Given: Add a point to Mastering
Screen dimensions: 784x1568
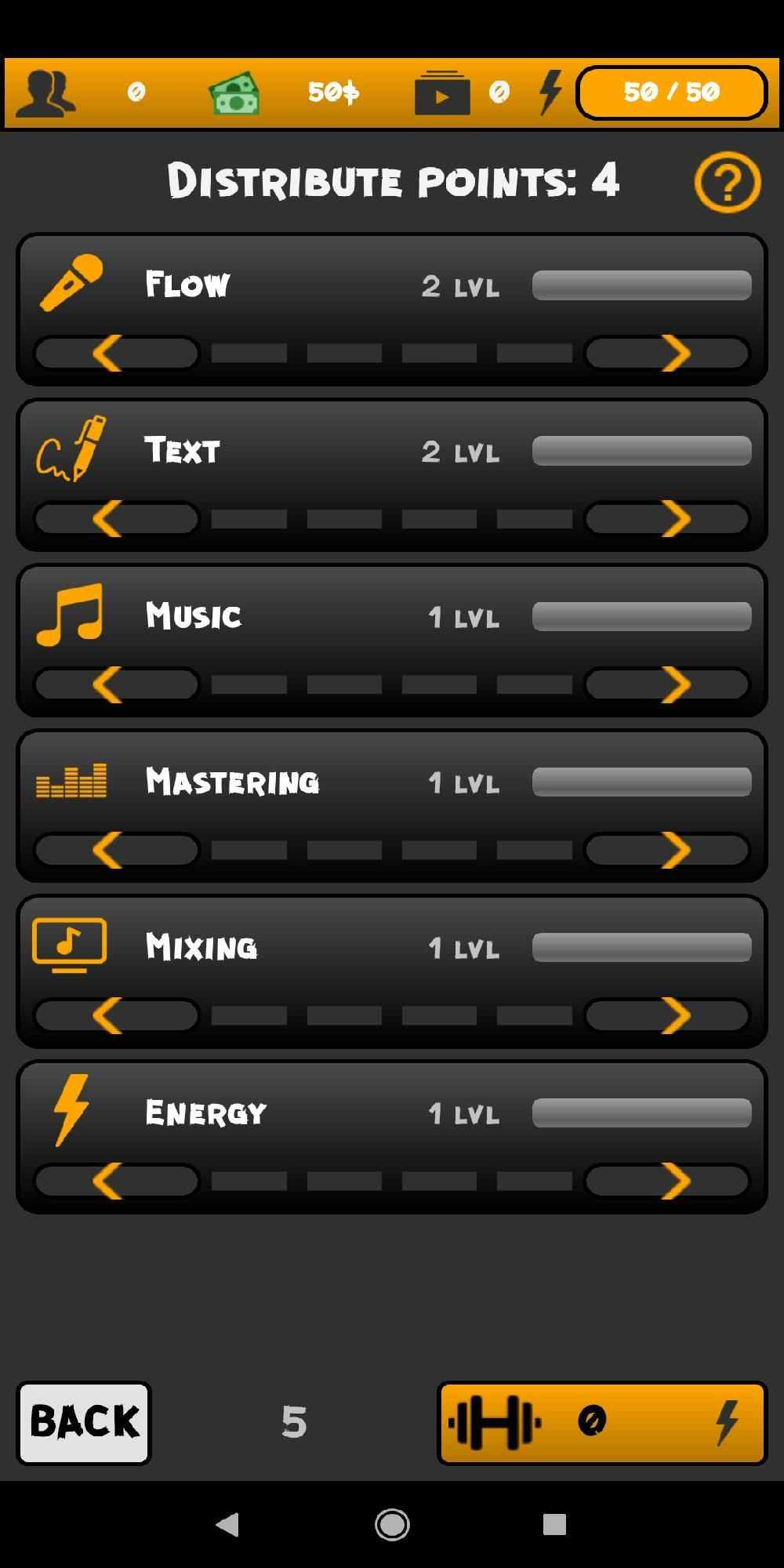Looking at the screenshot, I should click(x=668, y=850).
